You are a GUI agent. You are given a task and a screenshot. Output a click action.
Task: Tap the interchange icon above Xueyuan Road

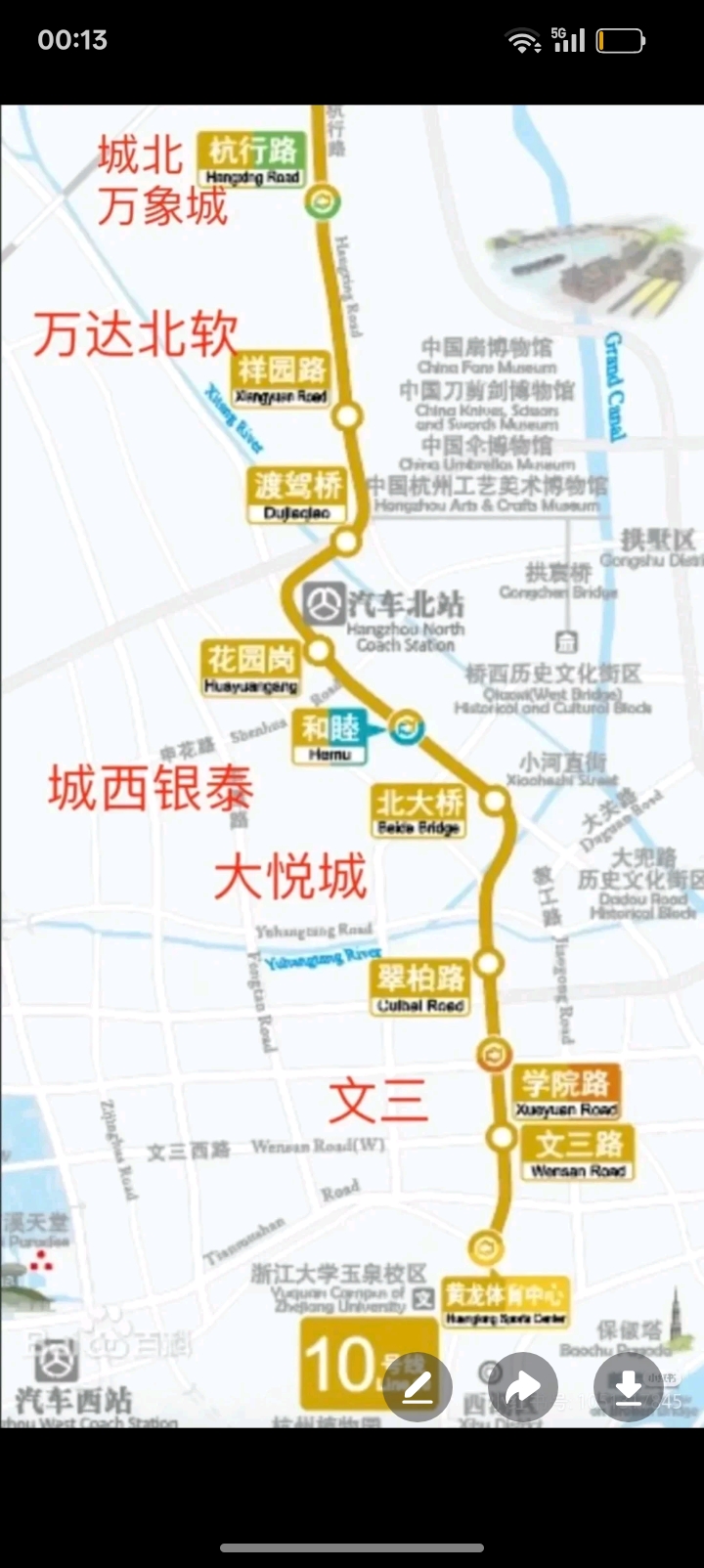tap(493, 1055)
